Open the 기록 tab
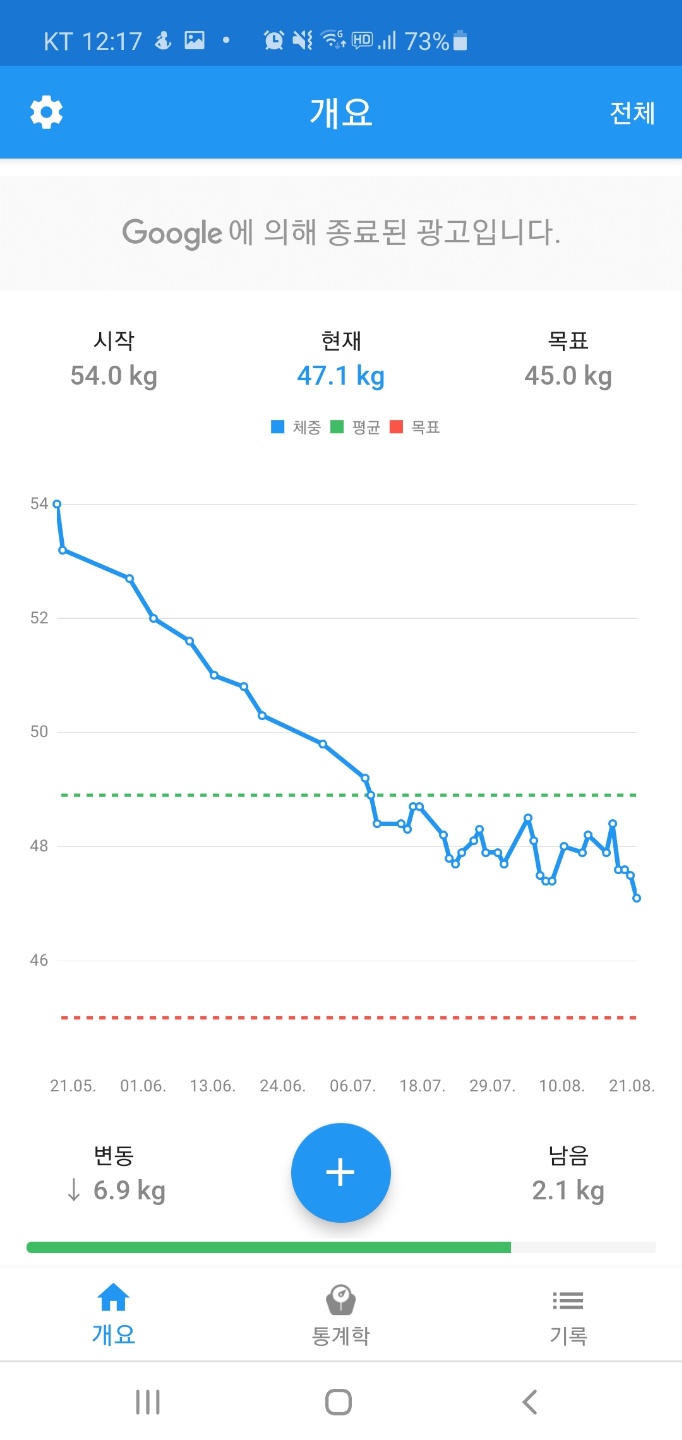Image resolution: width=682 pixels, height=1440 pixels. pos(568,1315)
